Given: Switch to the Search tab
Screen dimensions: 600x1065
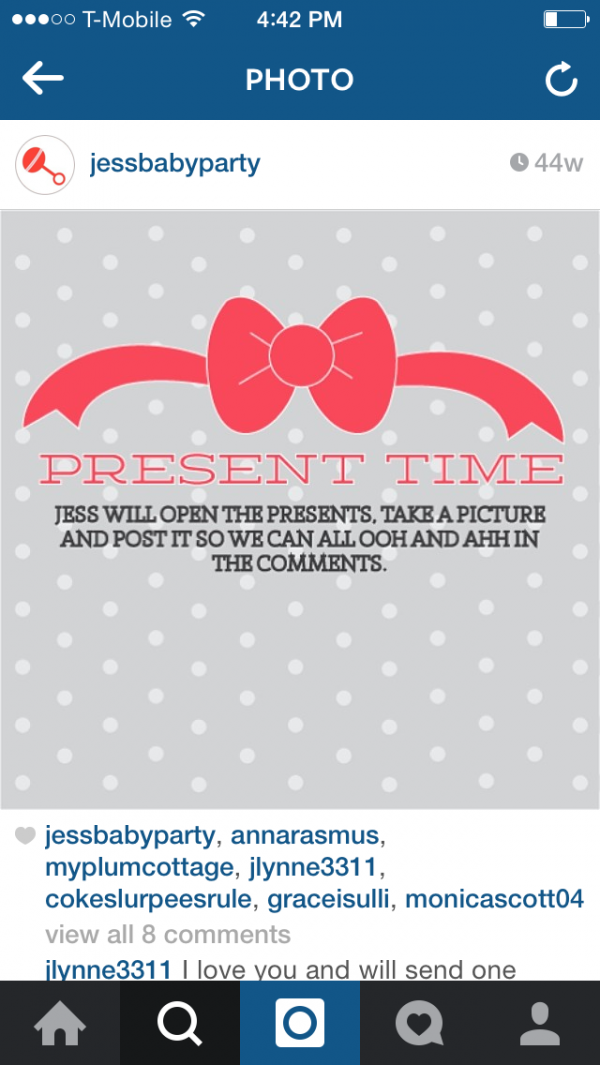Looking at the screenshot, I should [180, 1023].
